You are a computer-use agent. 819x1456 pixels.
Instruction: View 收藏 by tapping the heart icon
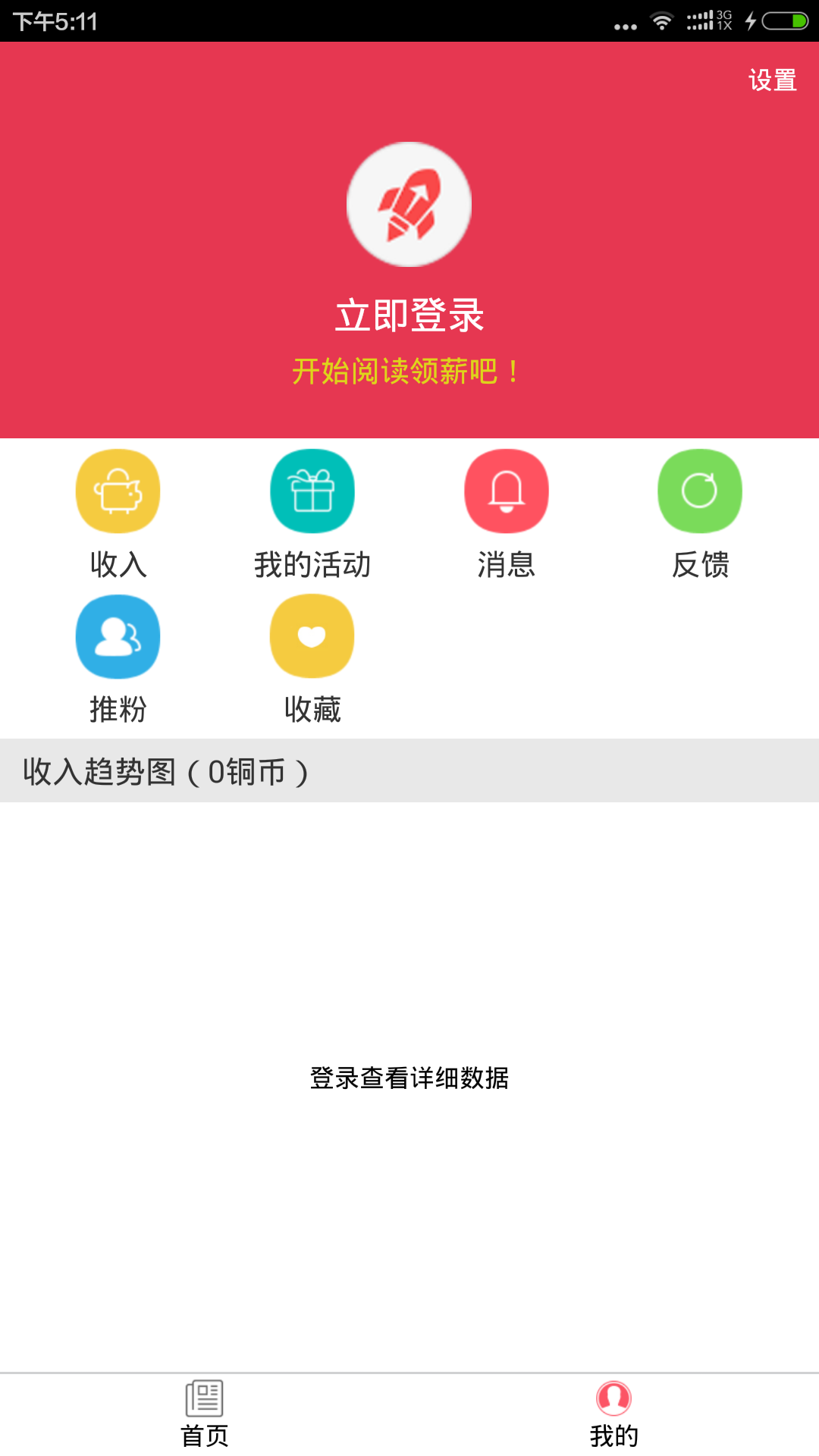click(x=312, y=636)
